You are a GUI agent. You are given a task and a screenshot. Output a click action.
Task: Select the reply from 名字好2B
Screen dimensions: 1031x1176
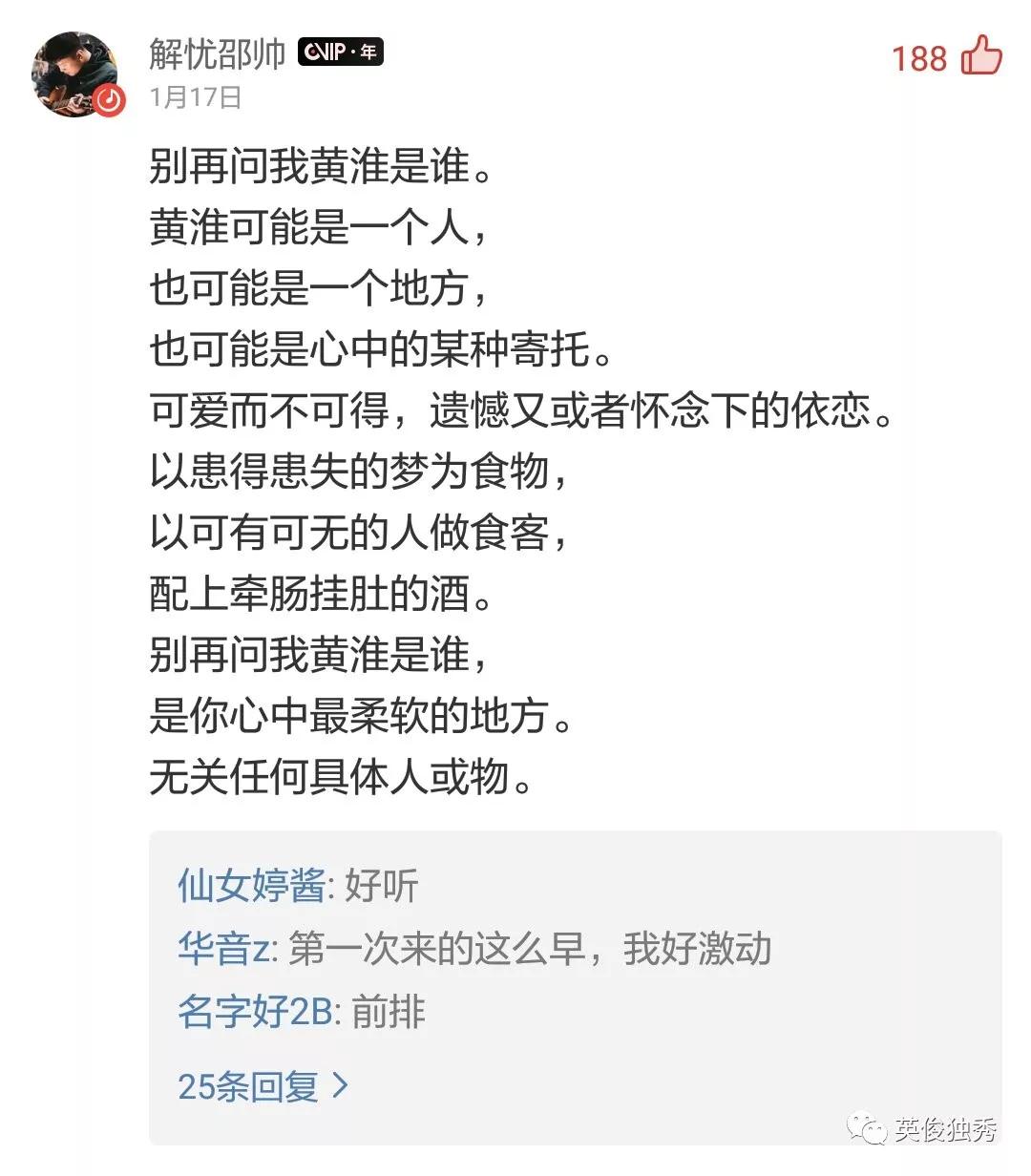click(x=296, y=1017)
